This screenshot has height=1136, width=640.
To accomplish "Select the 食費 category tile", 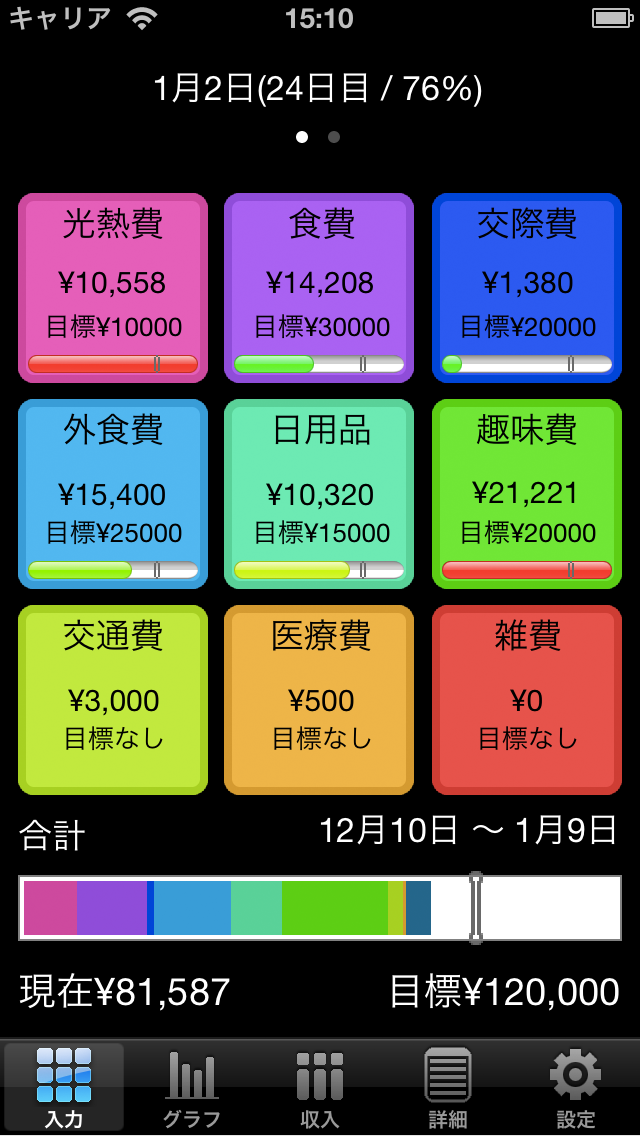I will pyautogui.click(x=319, y=288).
